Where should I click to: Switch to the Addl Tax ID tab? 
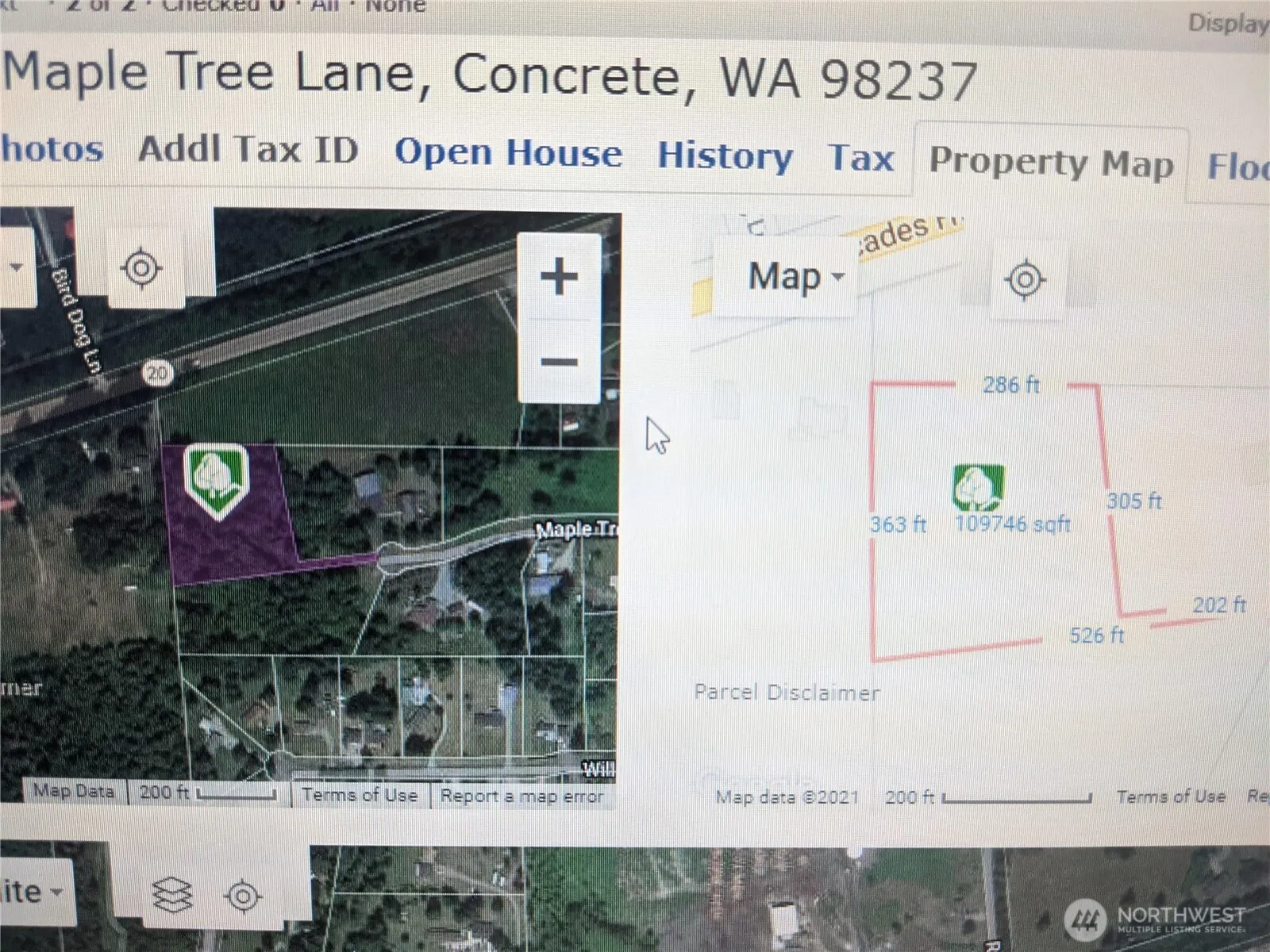[x=248, y=149]
